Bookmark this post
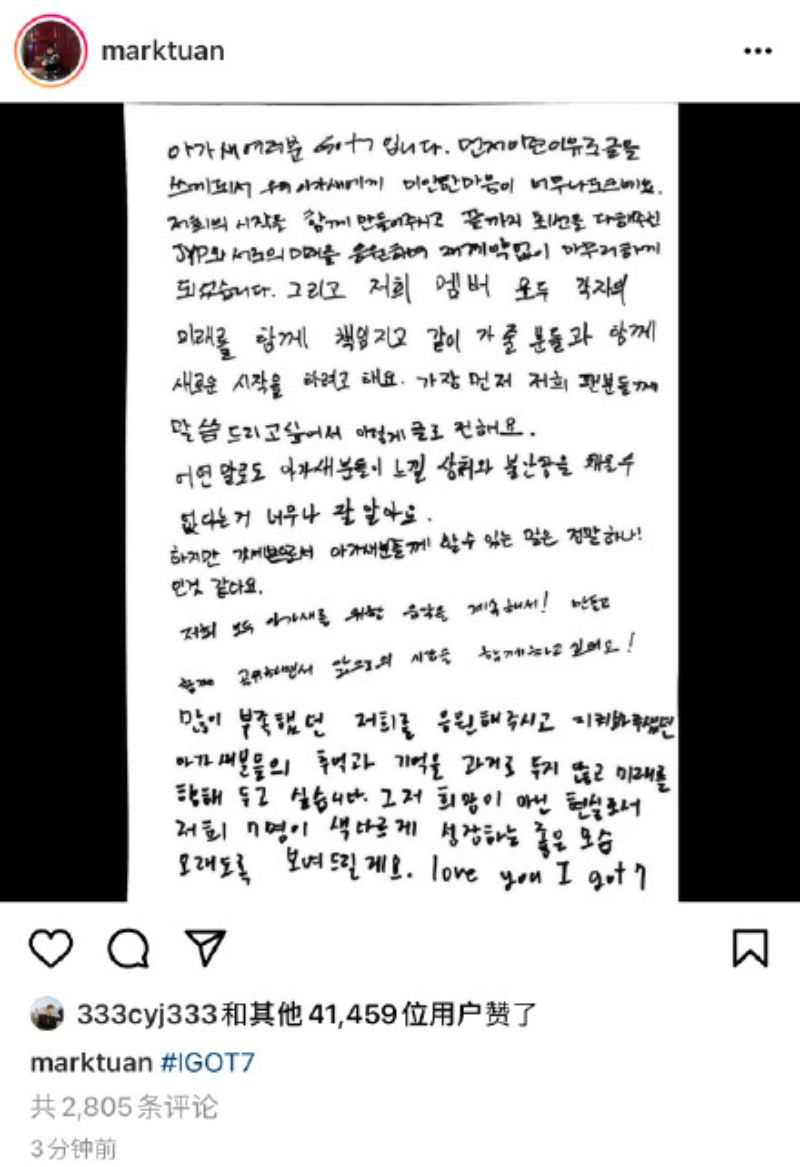Viewport: 800px width, 1167px height. pos(749,947)
